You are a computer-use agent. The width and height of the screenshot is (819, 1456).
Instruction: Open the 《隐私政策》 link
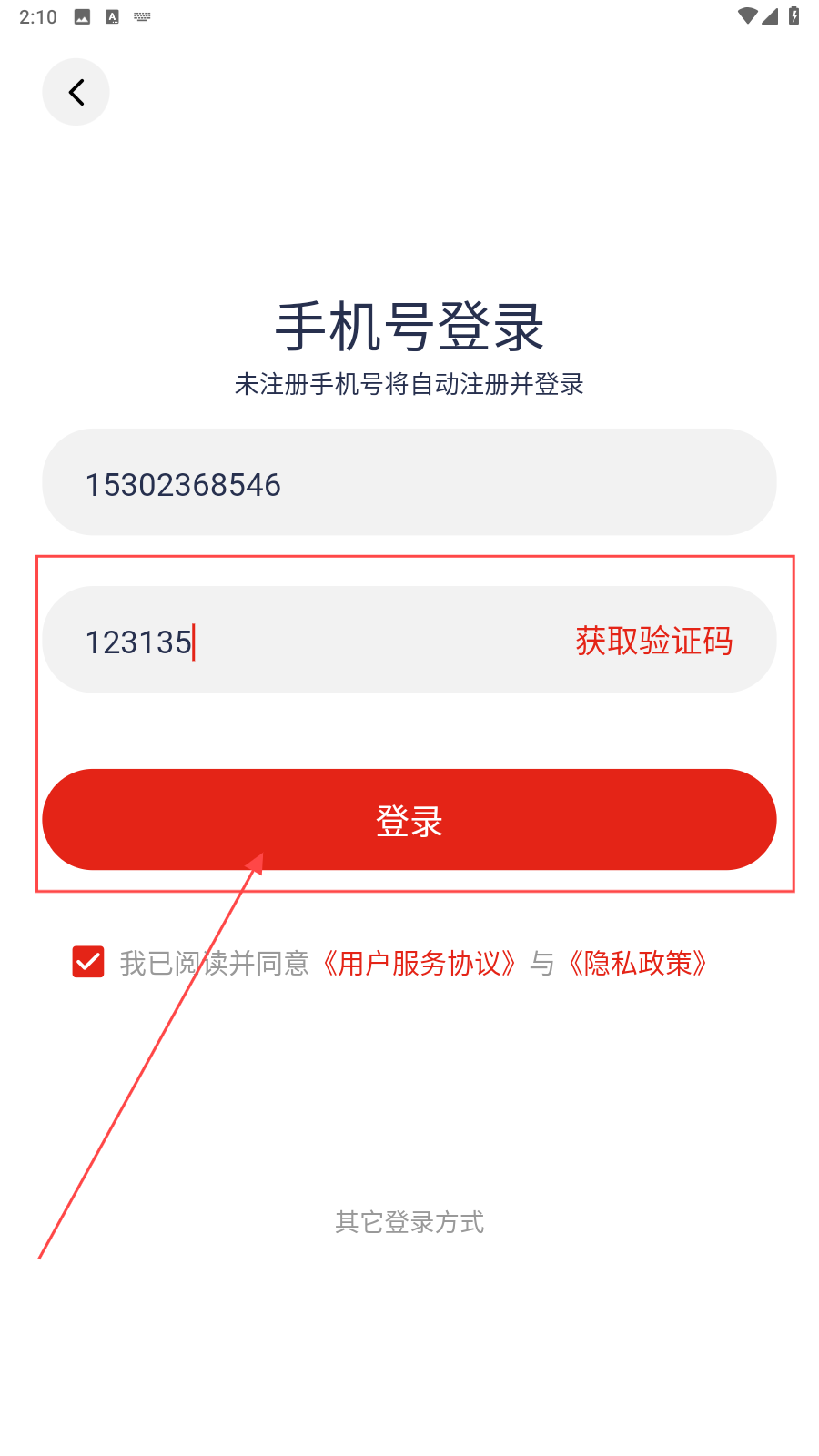pos(637,963)
